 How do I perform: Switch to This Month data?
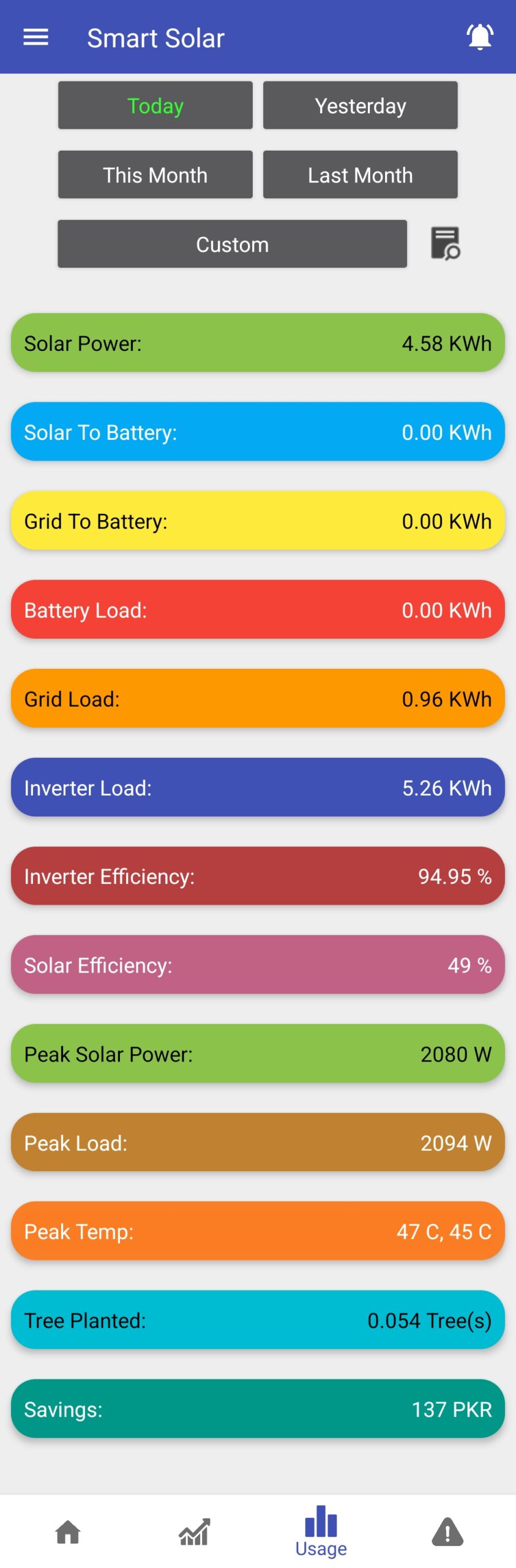point(155,175)
